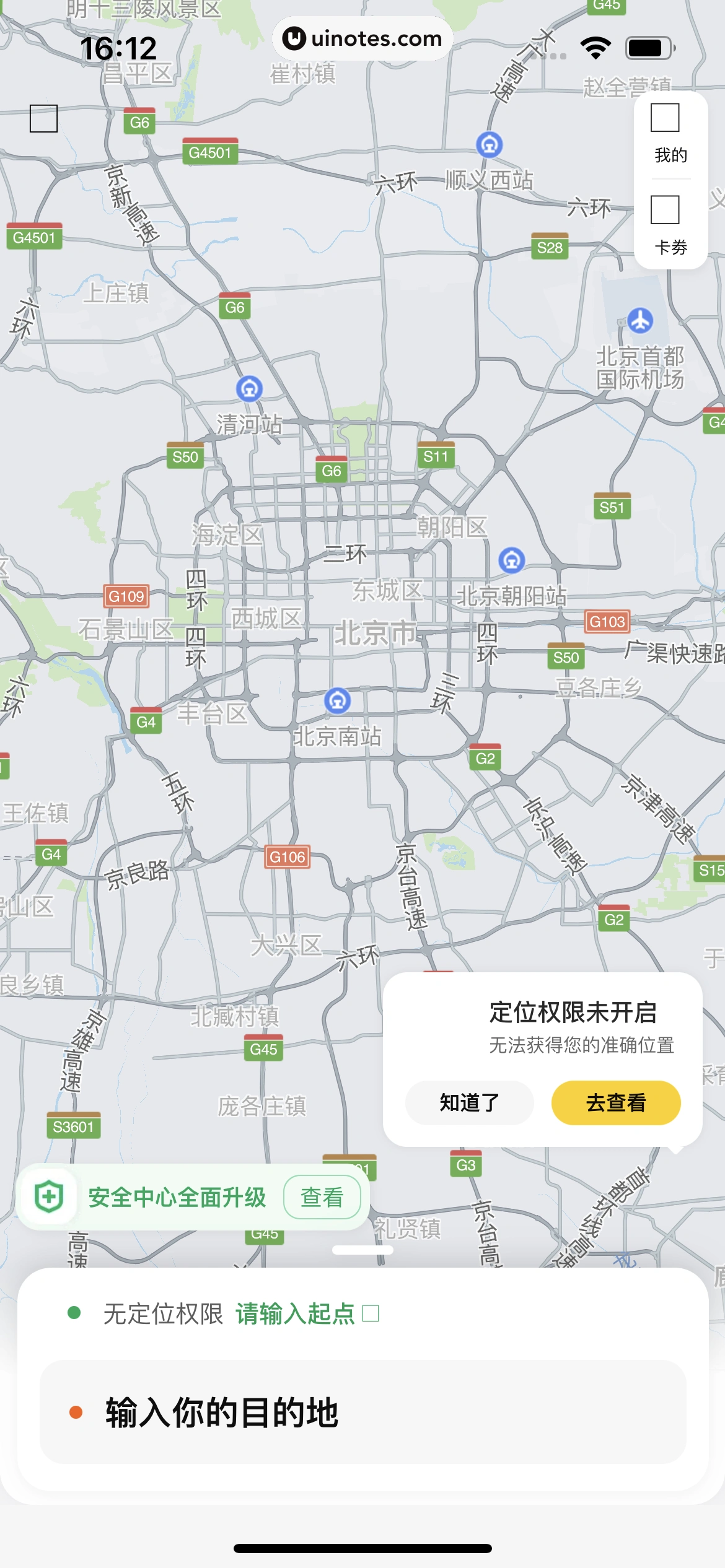725x1568 pixels.
Task: Tap the bottom sheet drag handle
Action: coord(362,1250)
